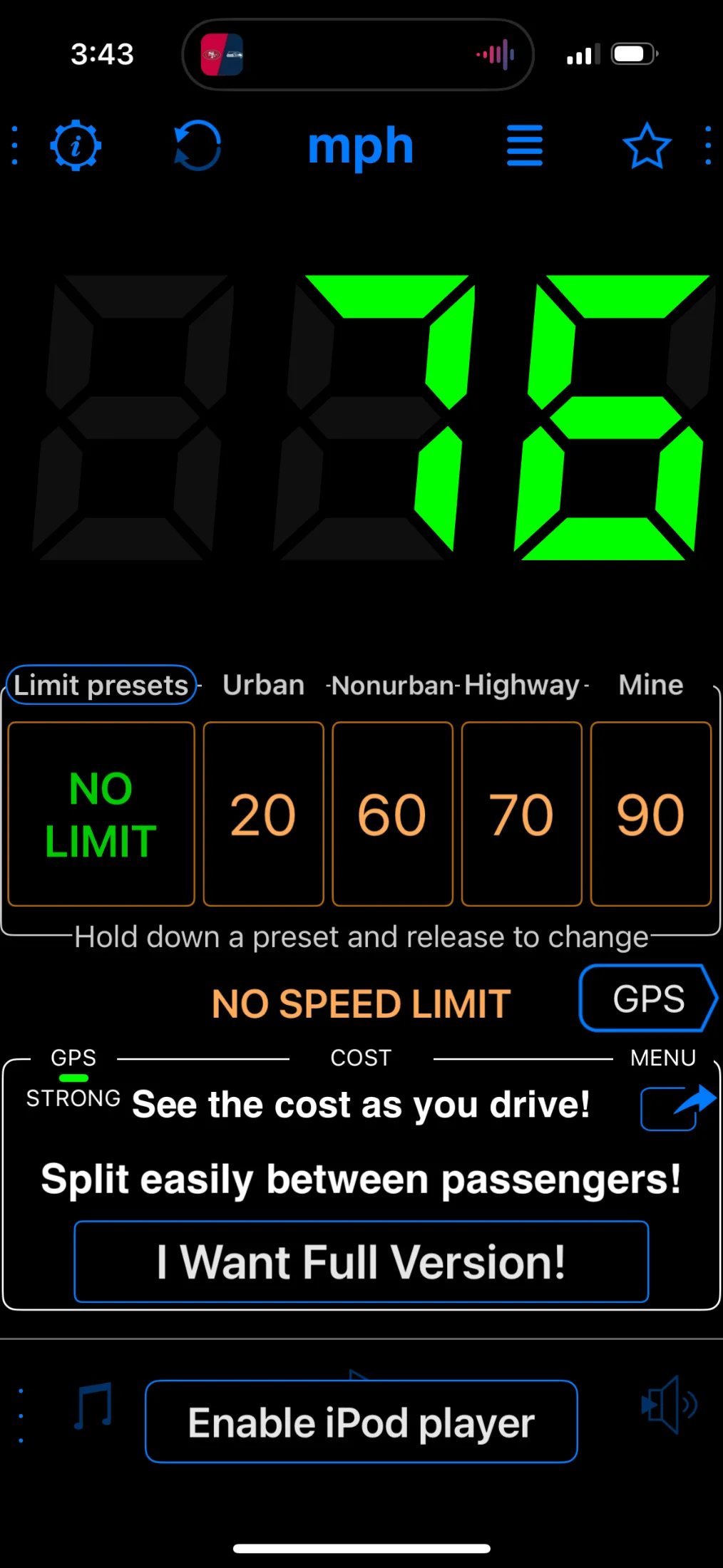Open the list menu icon
This screenshot has height=1568, width=723.
(x=525, y=146)
